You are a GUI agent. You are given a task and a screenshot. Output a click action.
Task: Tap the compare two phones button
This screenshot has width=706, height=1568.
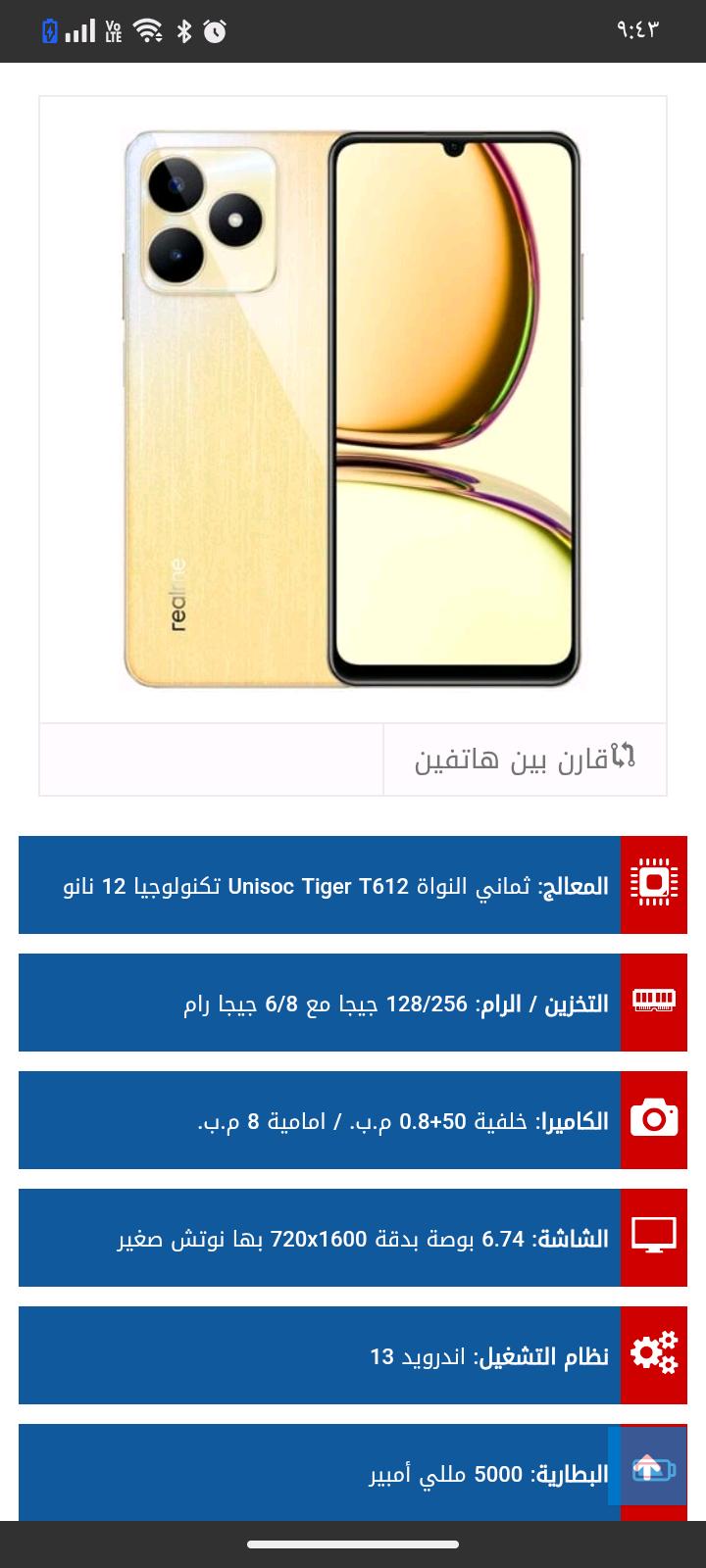525,759
